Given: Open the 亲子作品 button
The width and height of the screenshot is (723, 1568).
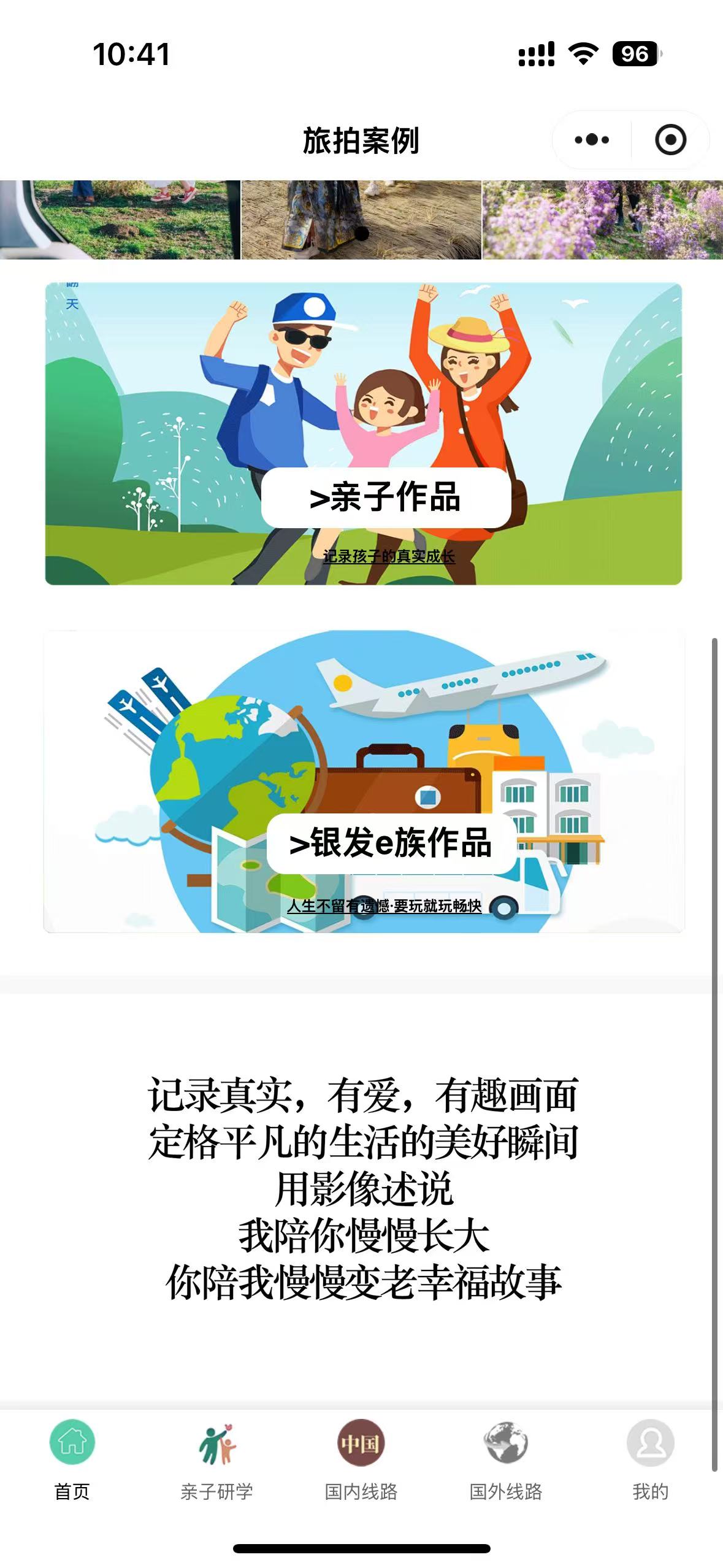Looking at the screenshot, I should 386,497.
